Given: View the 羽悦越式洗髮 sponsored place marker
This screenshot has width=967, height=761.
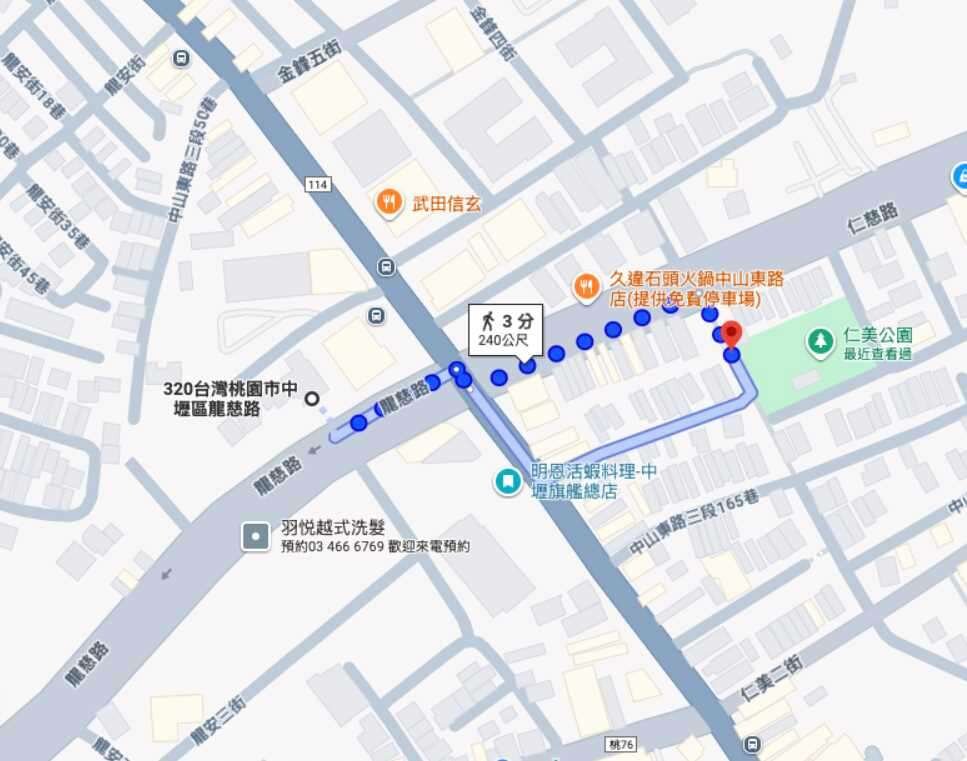Looking at the screenshot, I should pyautogui.click(x=255, y=537).
